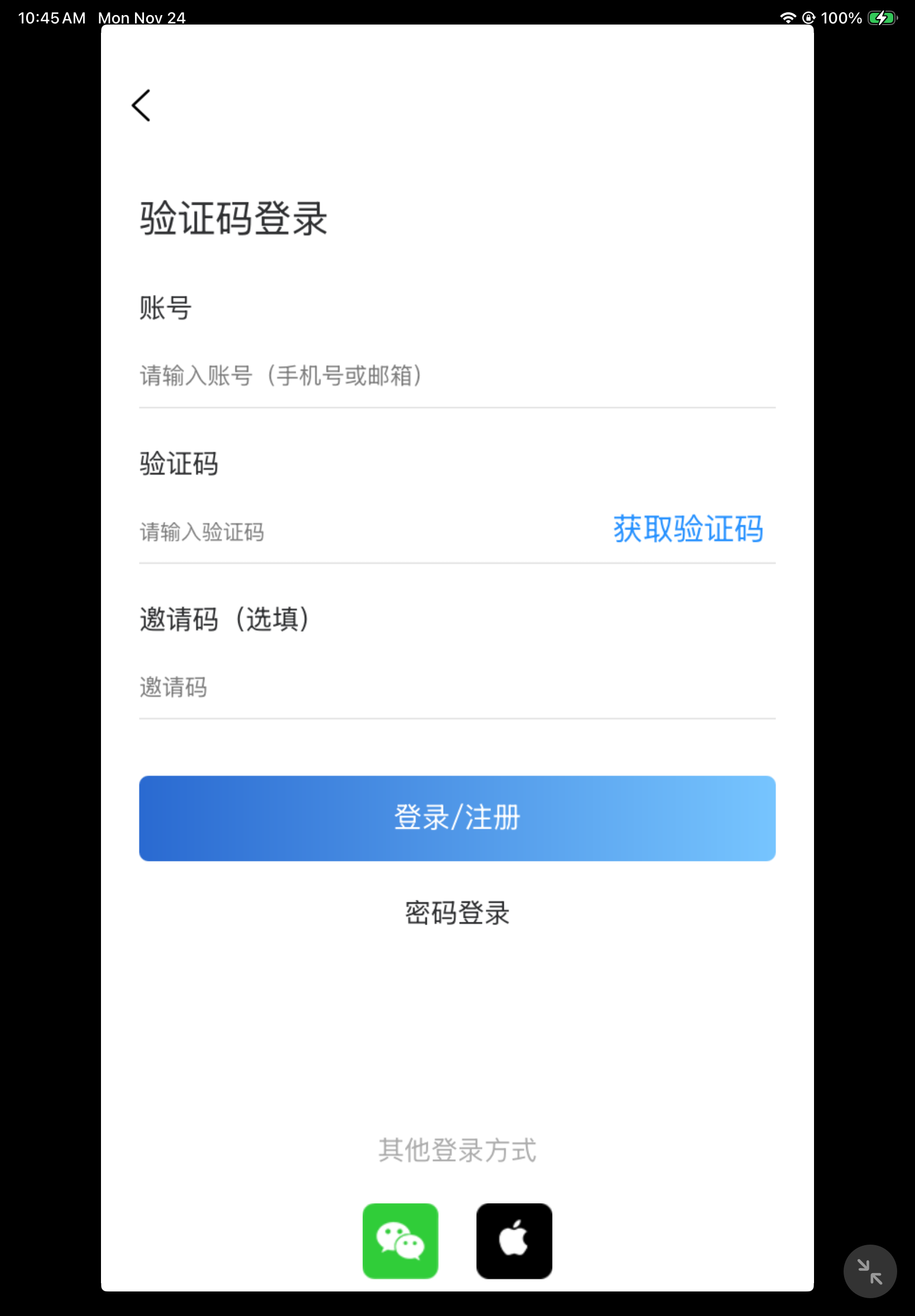Go back using the arrow icon

point(141,105)
